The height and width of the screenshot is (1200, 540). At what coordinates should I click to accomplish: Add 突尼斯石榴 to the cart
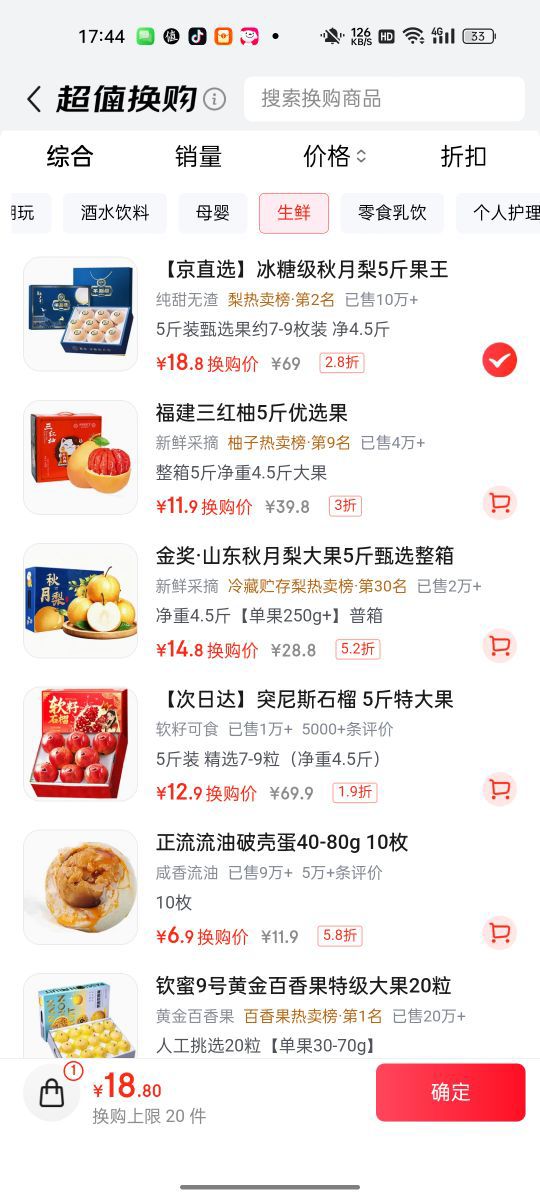tap(499, 790)
